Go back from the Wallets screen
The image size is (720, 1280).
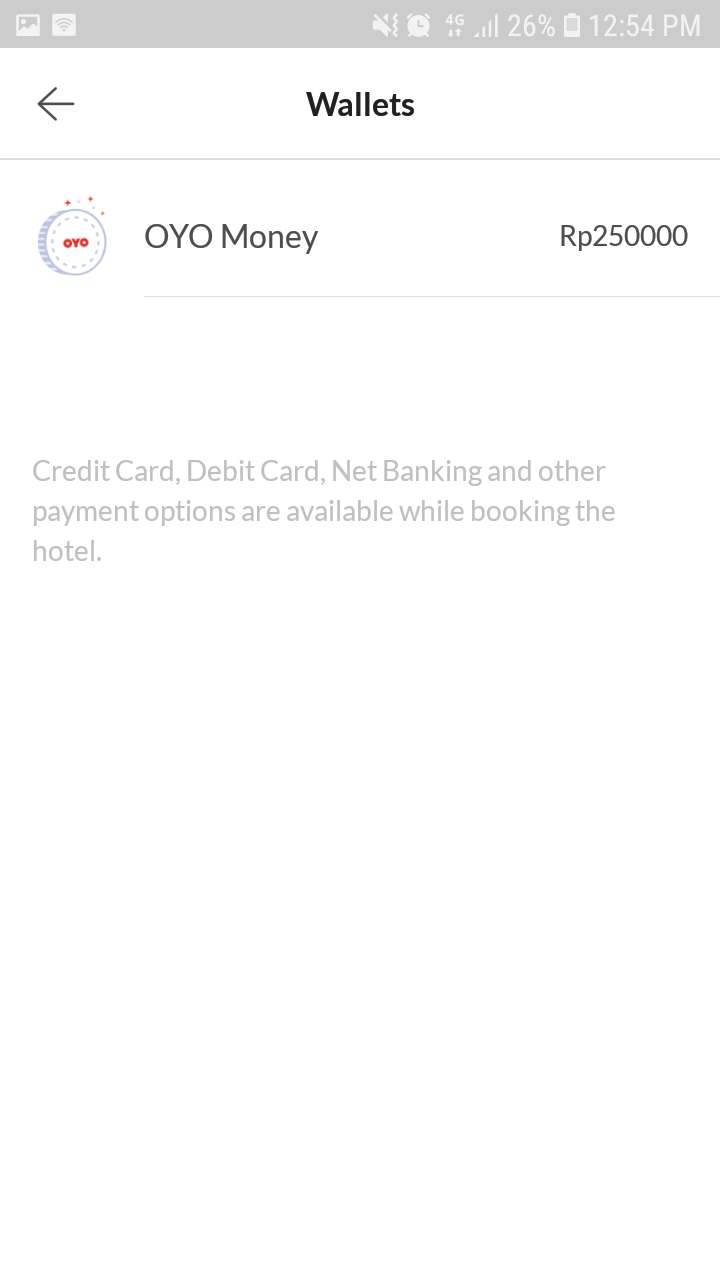56,104
